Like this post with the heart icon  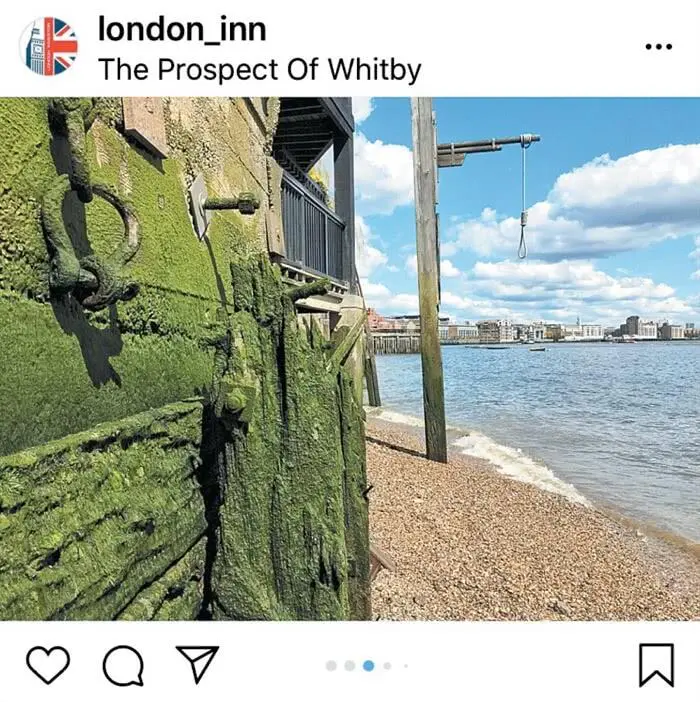tap(48, 664)
